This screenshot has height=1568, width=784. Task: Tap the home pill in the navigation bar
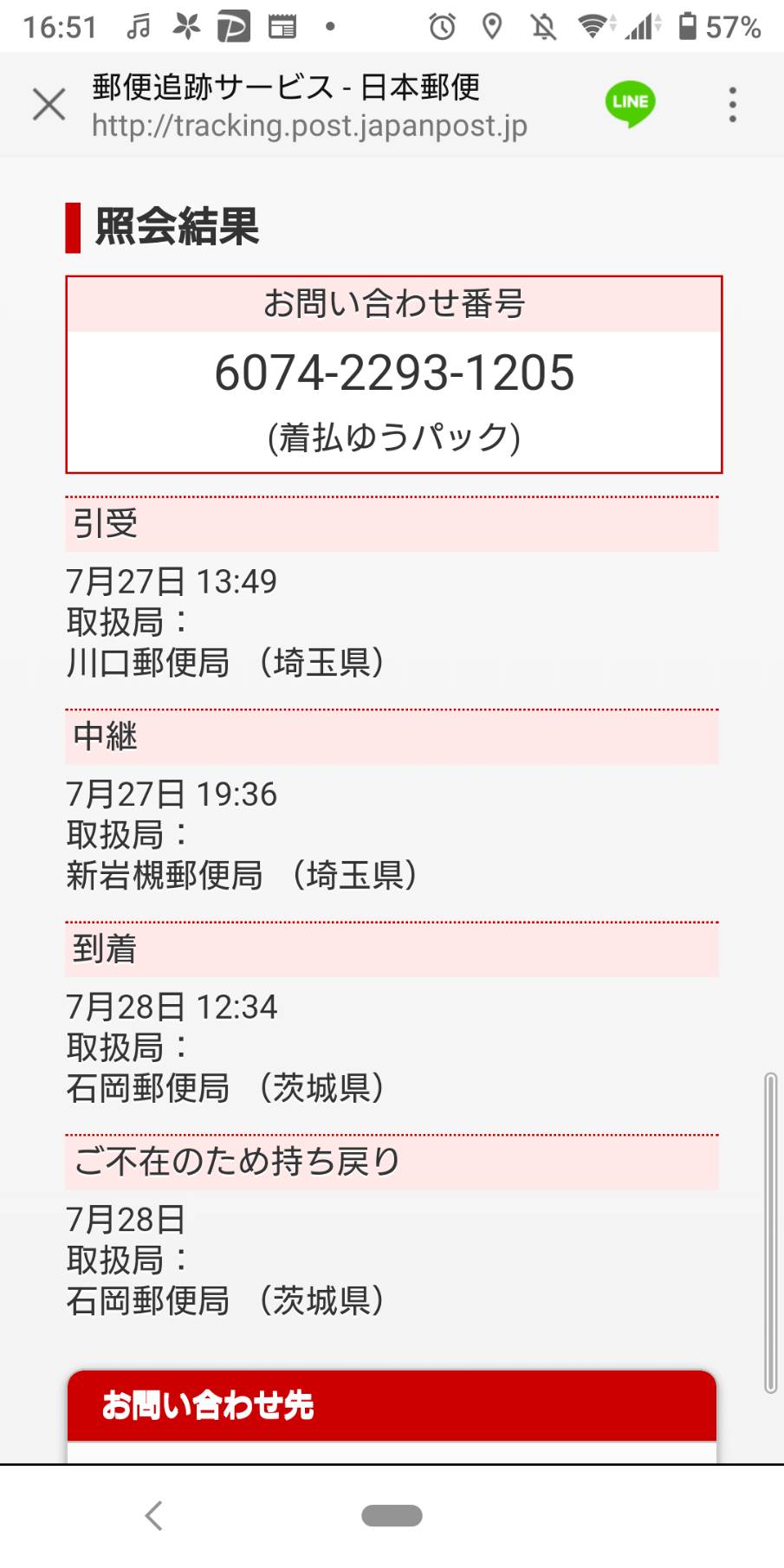coord(392,1515)
